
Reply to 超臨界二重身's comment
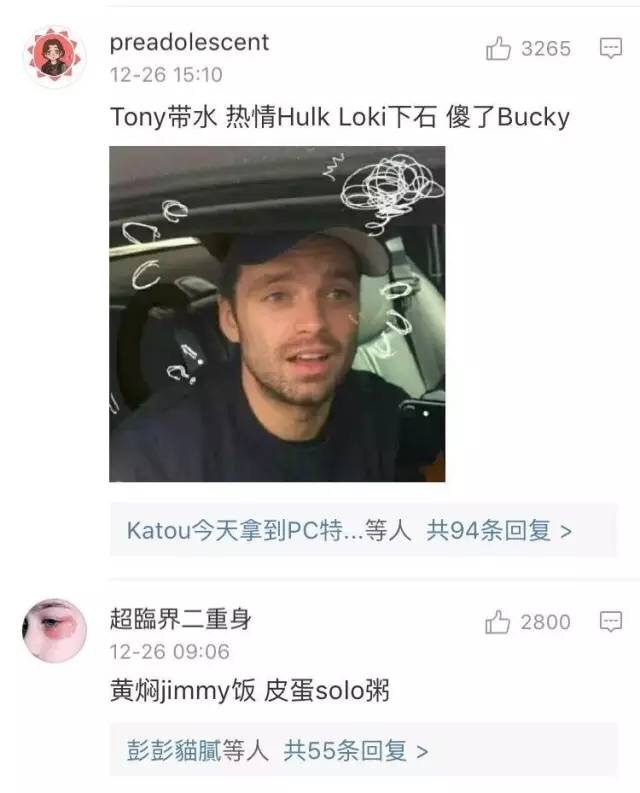tap(610, 622)
